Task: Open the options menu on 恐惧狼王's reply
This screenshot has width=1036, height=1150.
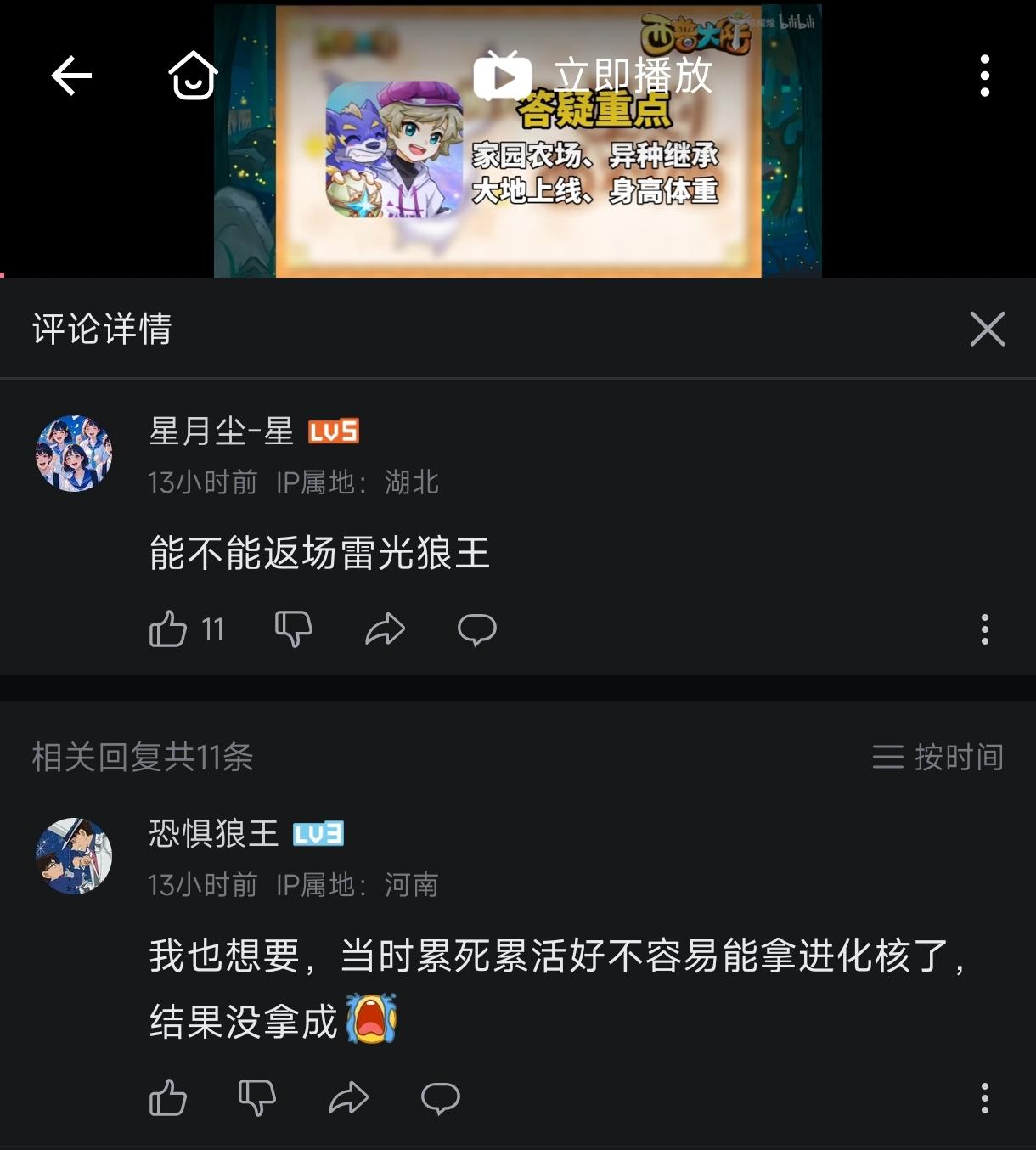Action: (984, 1097)
